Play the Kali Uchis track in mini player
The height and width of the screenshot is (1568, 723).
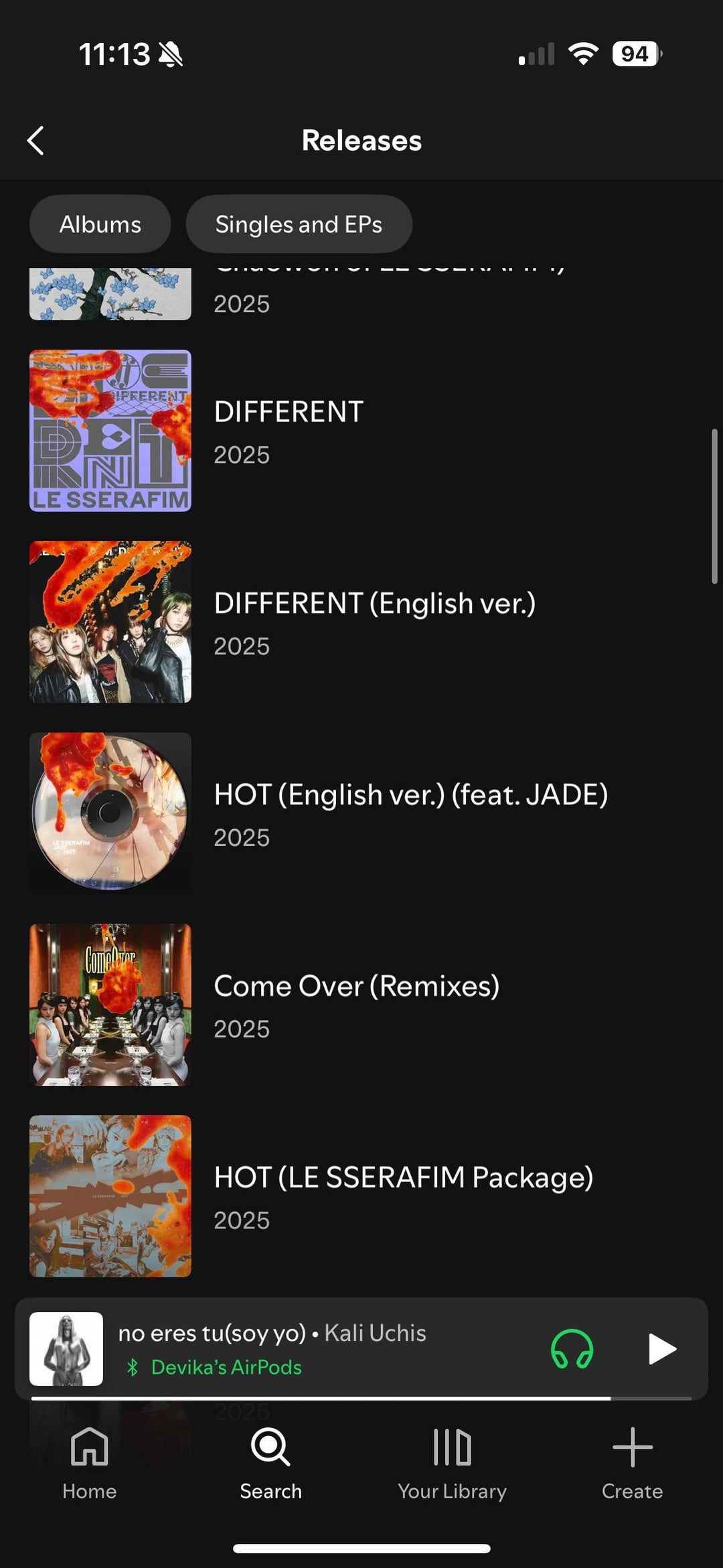coord(662,1349)
